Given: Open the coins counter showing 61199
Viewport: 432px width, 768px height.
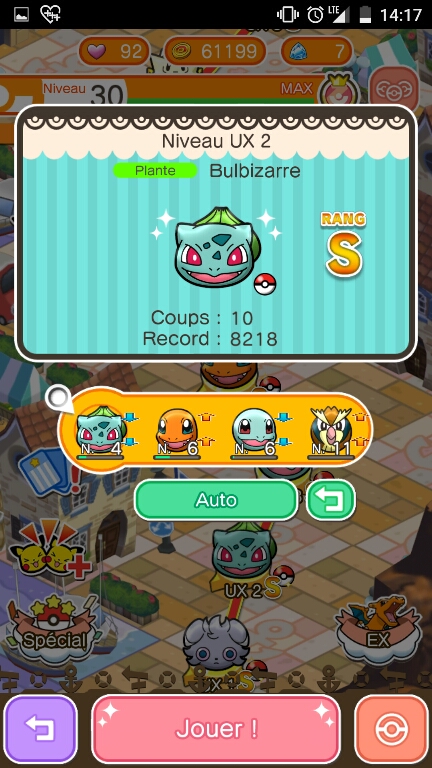Looking at the screenshot, I should (215, 51).
